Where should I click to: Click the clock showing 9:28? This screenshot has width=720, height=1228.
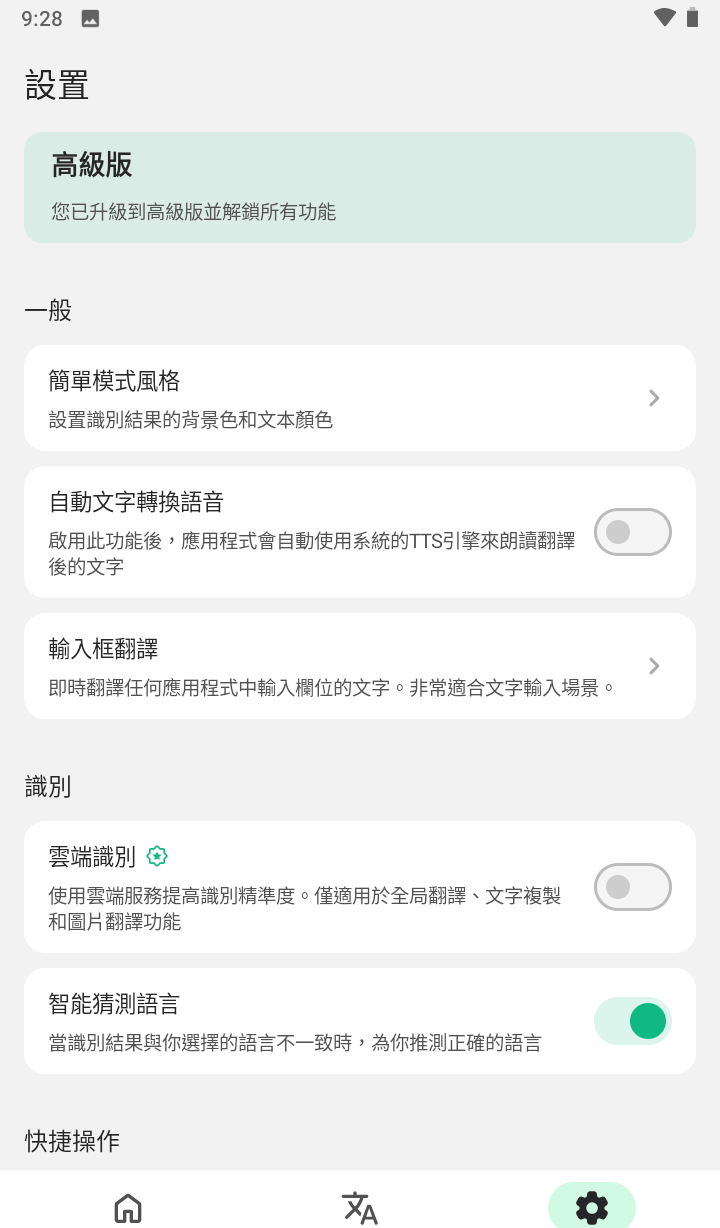(x=40, y=17)
